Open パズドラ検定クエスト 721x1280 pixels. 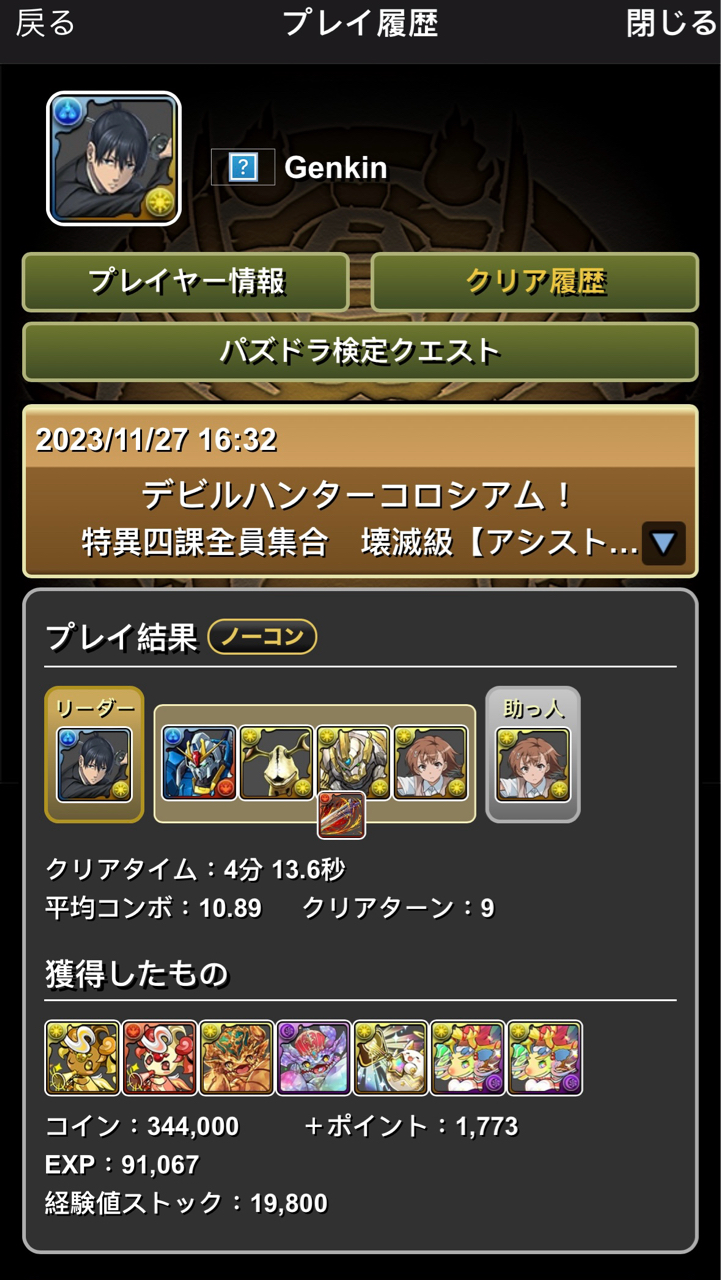click(360, 351)
